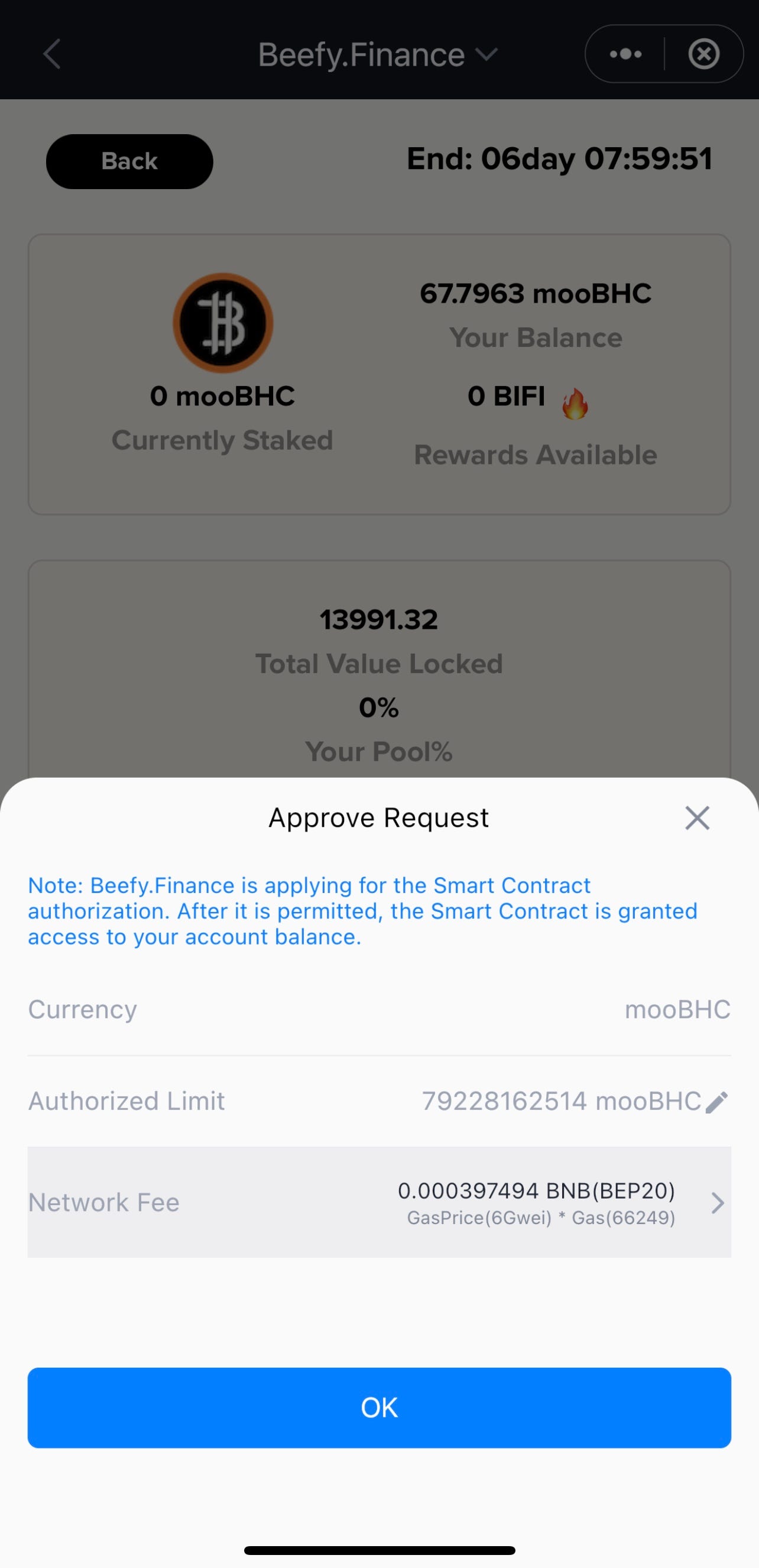Expand the Beefy.Finance title dropdown

tap(486, 55)
